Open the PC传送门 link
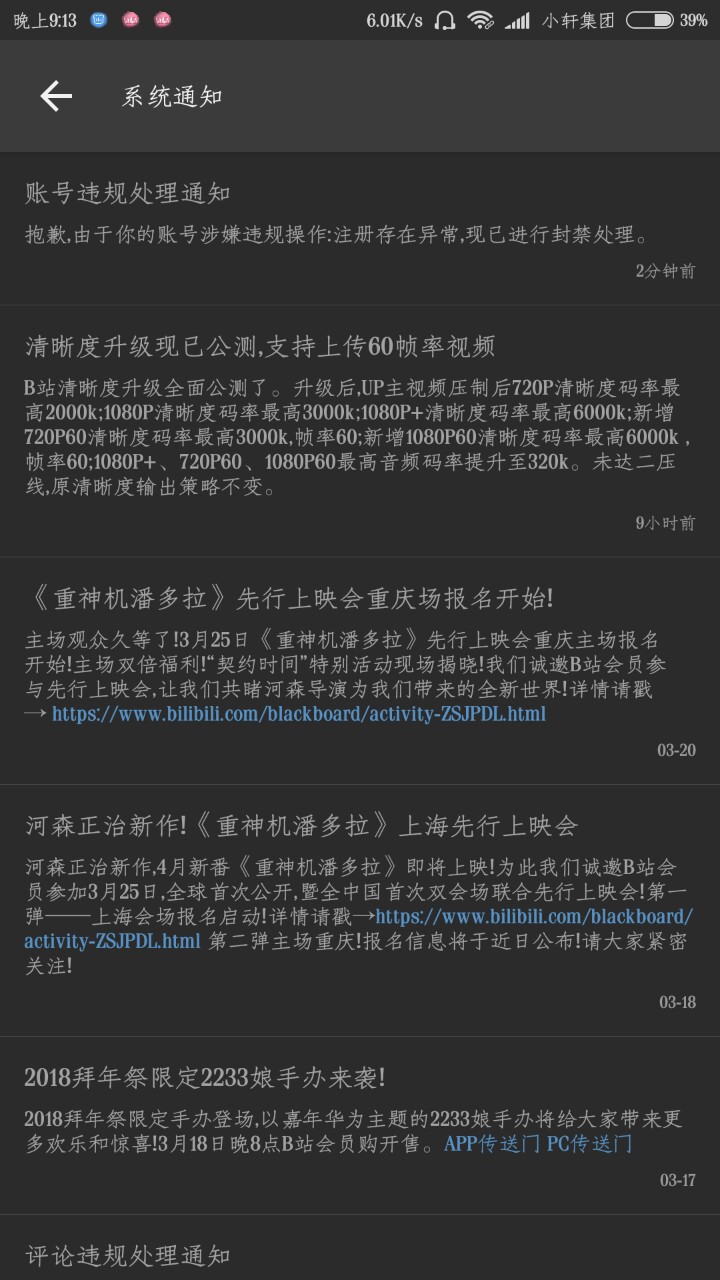 tap(589, 1143)
